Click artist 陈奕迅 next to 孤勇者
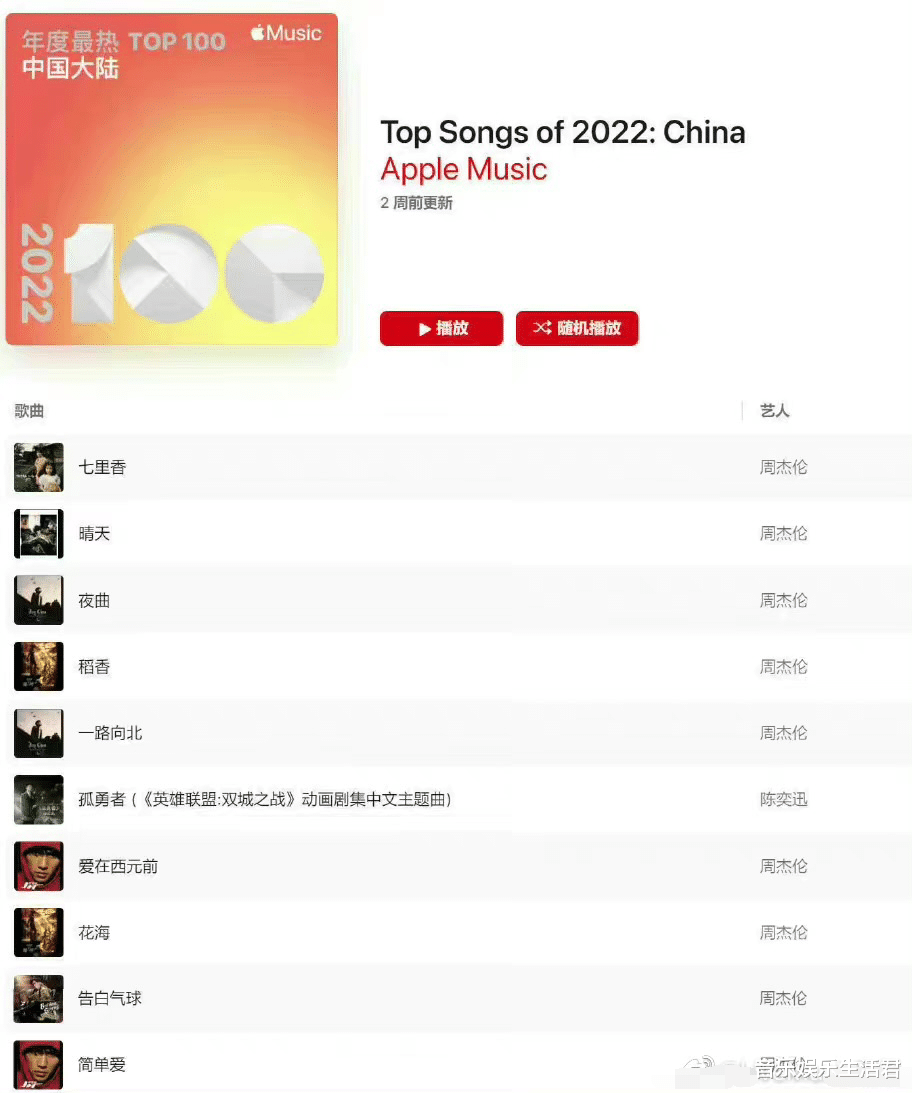912x1093 pixels. (783, 800)
